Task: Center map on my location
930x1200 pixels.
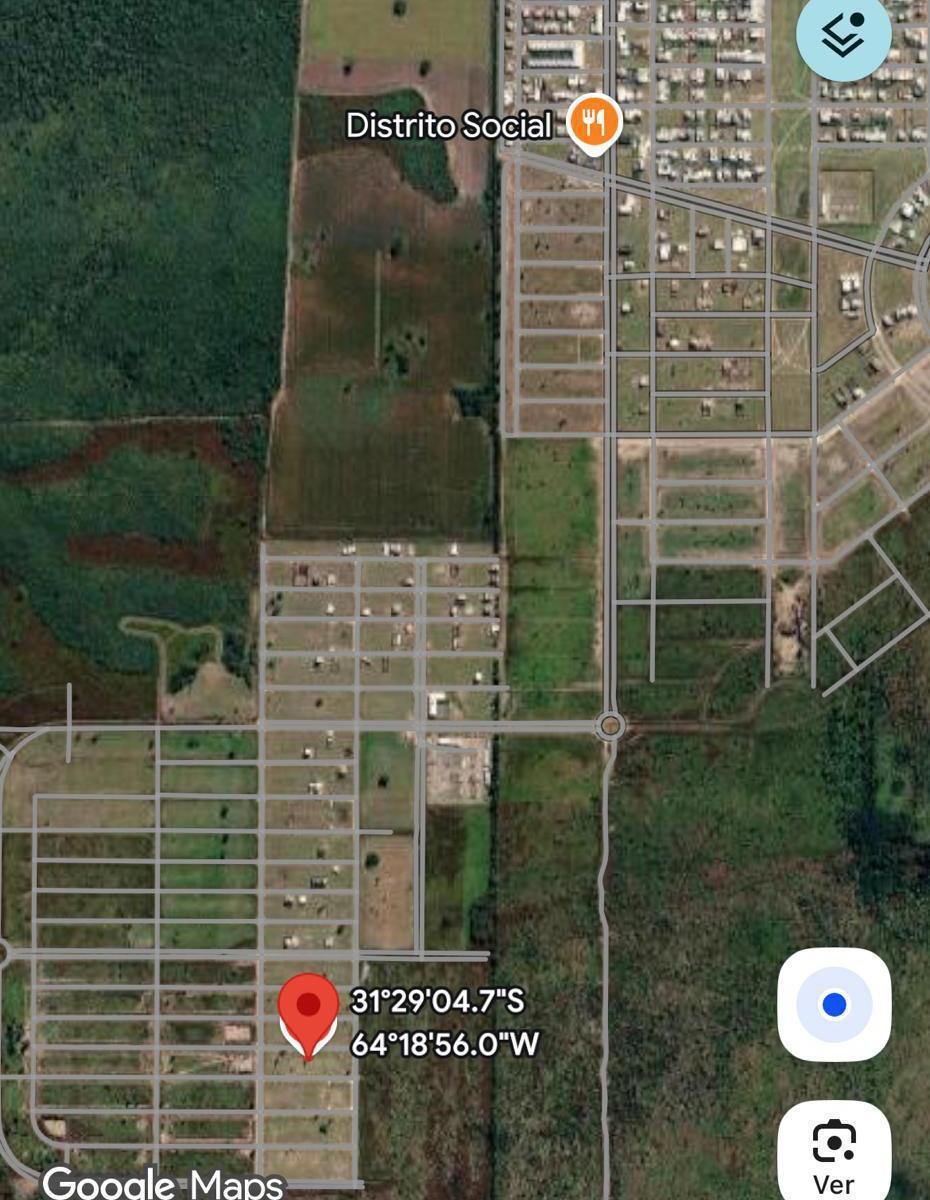Action: 834,1004
